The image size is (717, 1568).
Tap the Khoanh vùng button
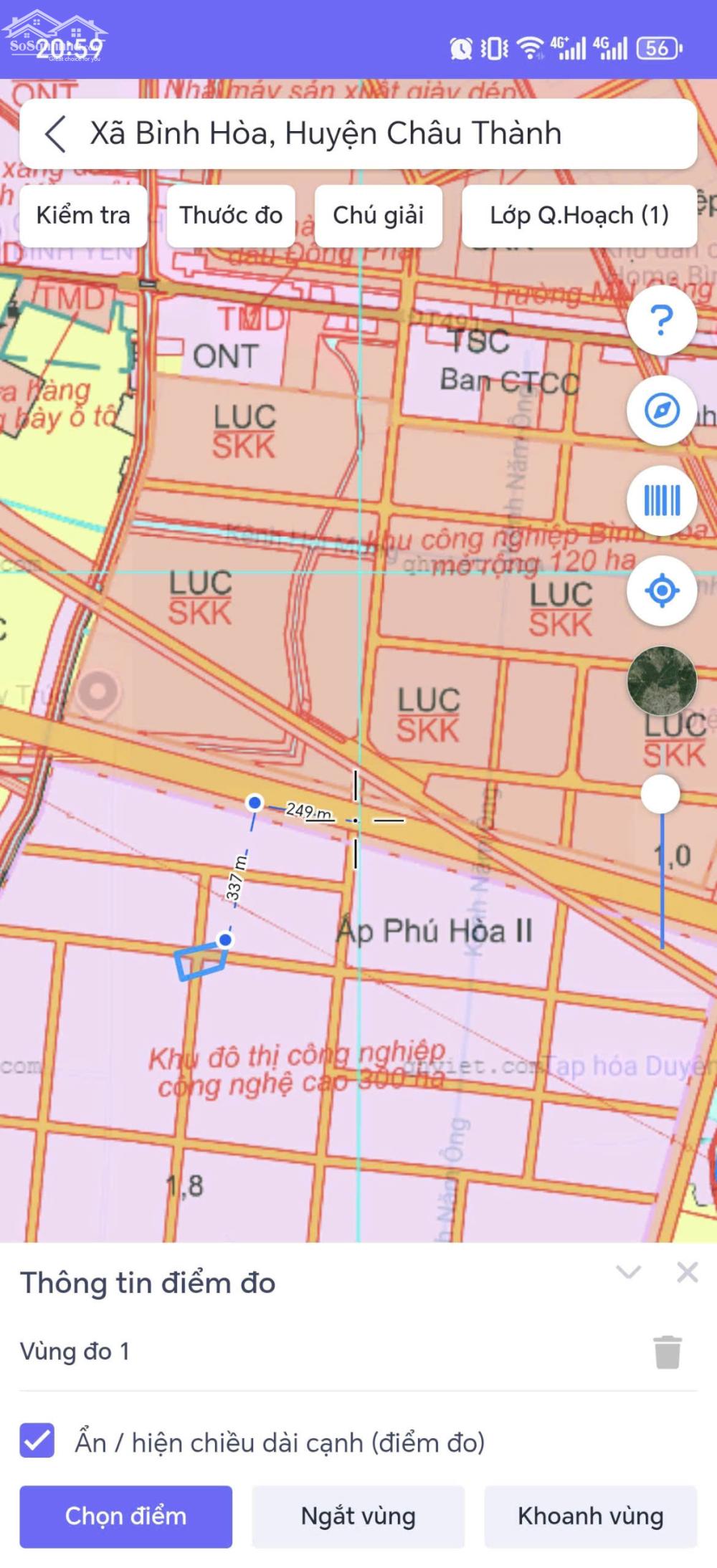point(590,1516)
